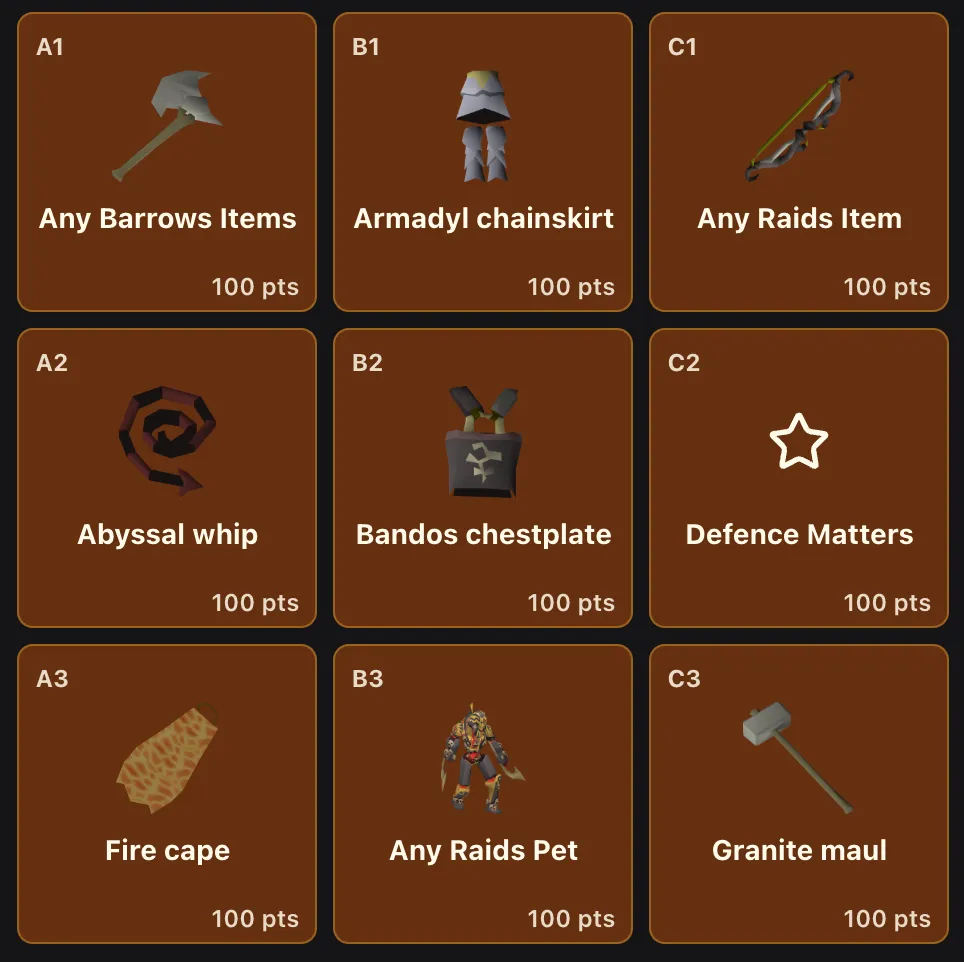Open the C1 Any Raids Item tile
The width and height of the screenshot is (964, 962).
tap(799, 162)
